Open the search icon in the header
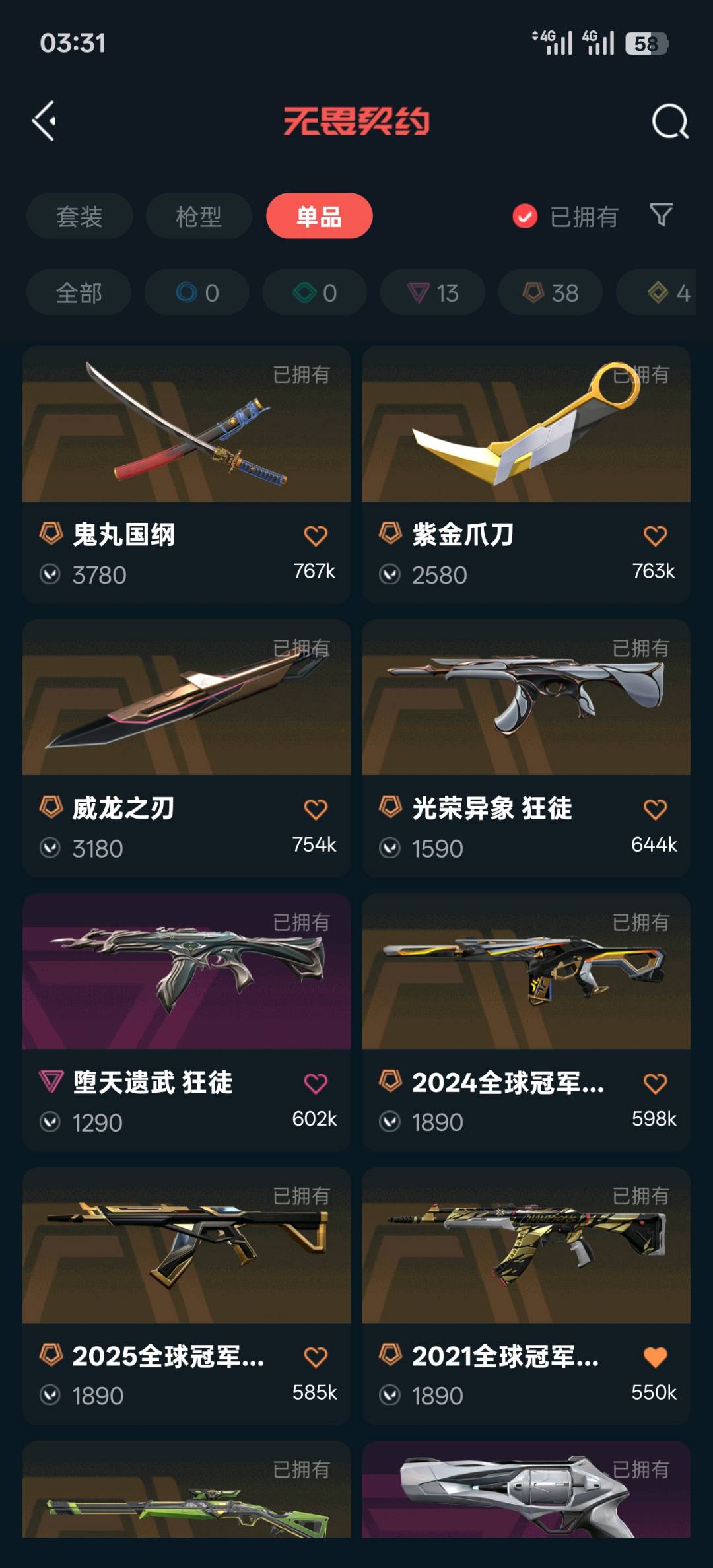Screen dimensions: 713x1568 click(x=669, y=121)
